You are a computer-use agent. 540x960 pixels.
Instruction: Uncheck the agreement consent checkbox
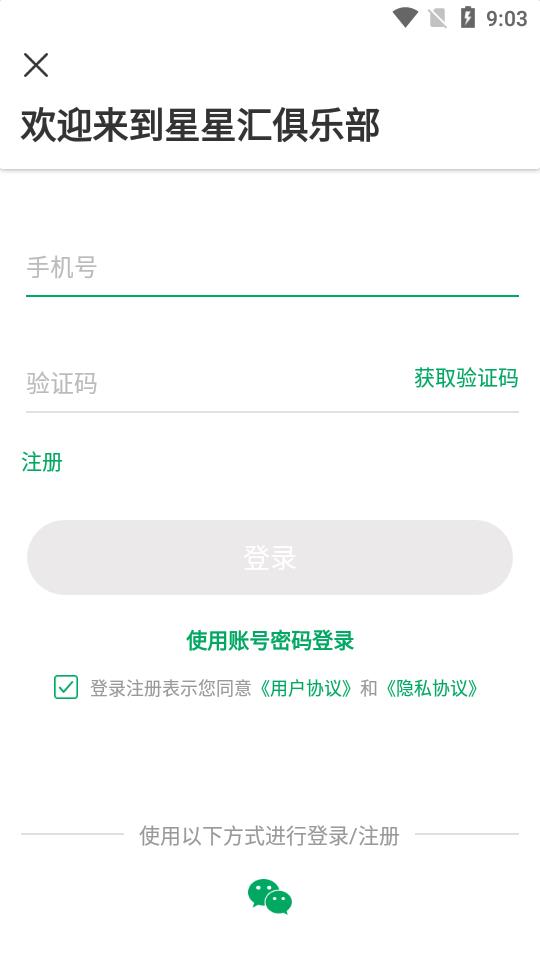(x=66, y=687)
